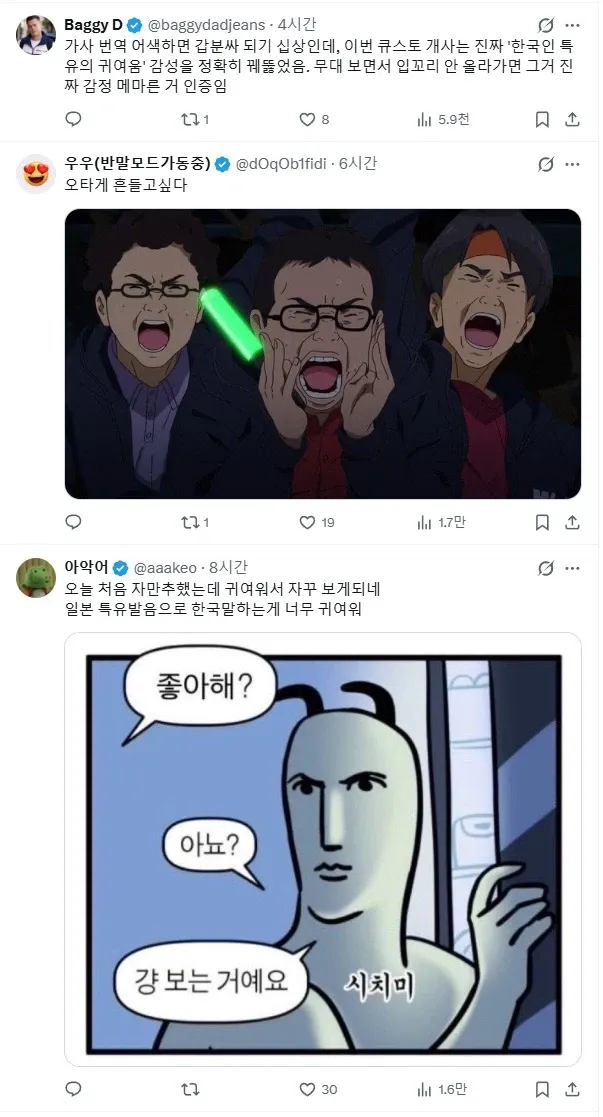
Task: Open 아악어's profile avatar
Action: (x=37, y=577)
